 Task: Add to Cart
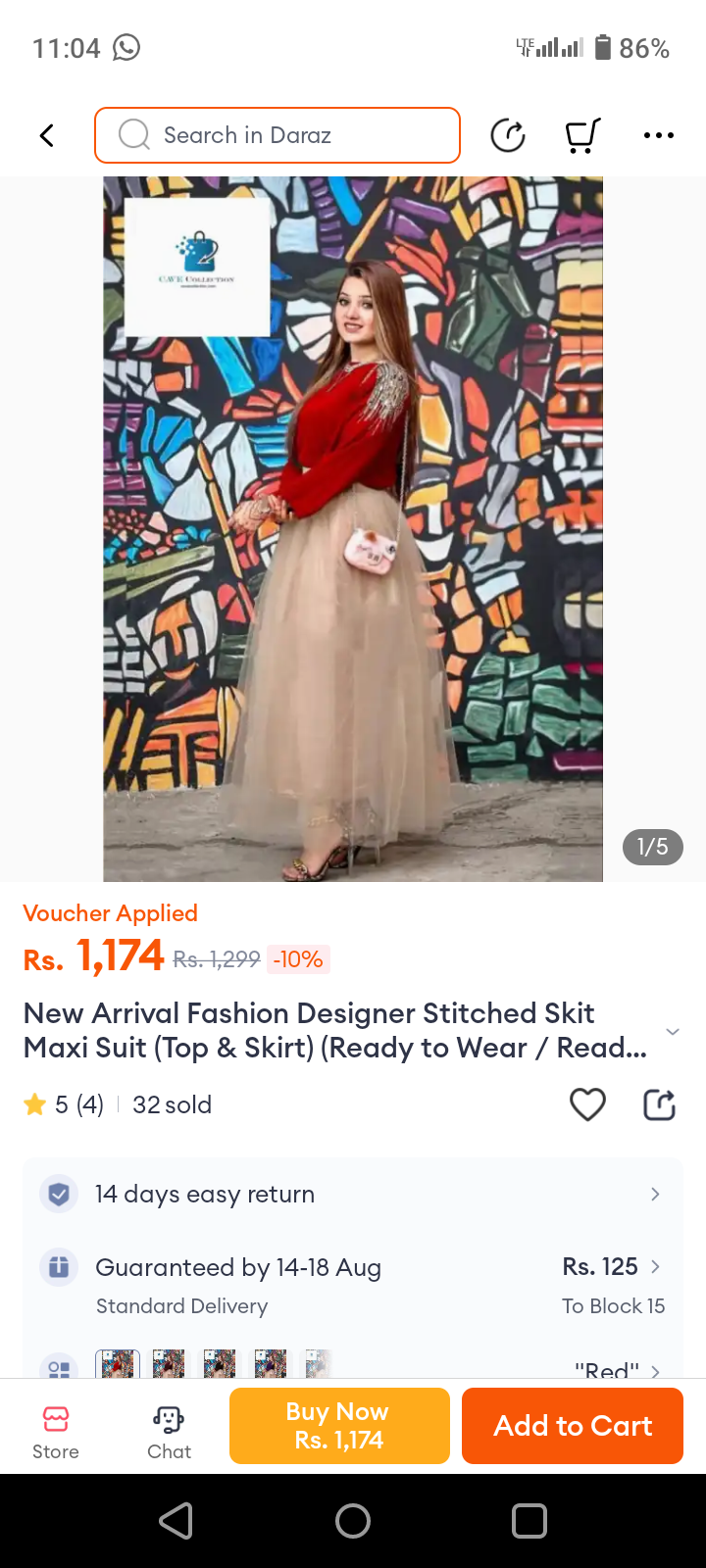pyautogui.click(x=573, y=1426)
